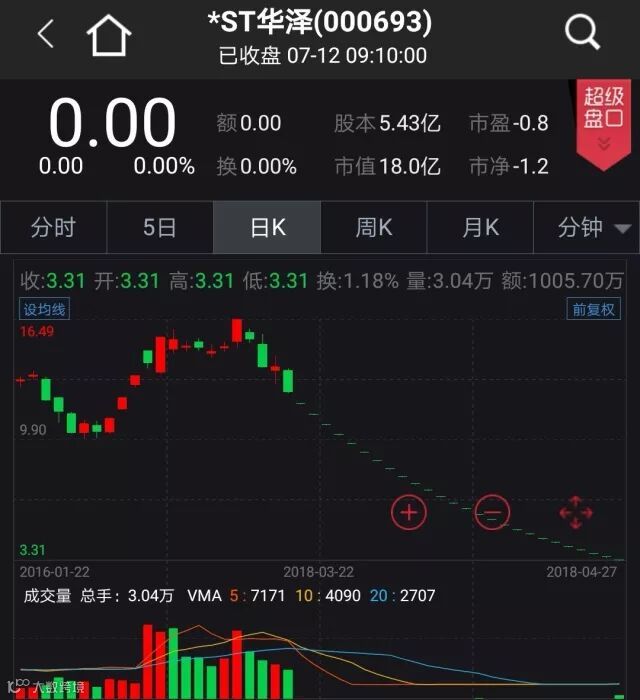
Task: Open the home page icon
Action: point(109,36)
